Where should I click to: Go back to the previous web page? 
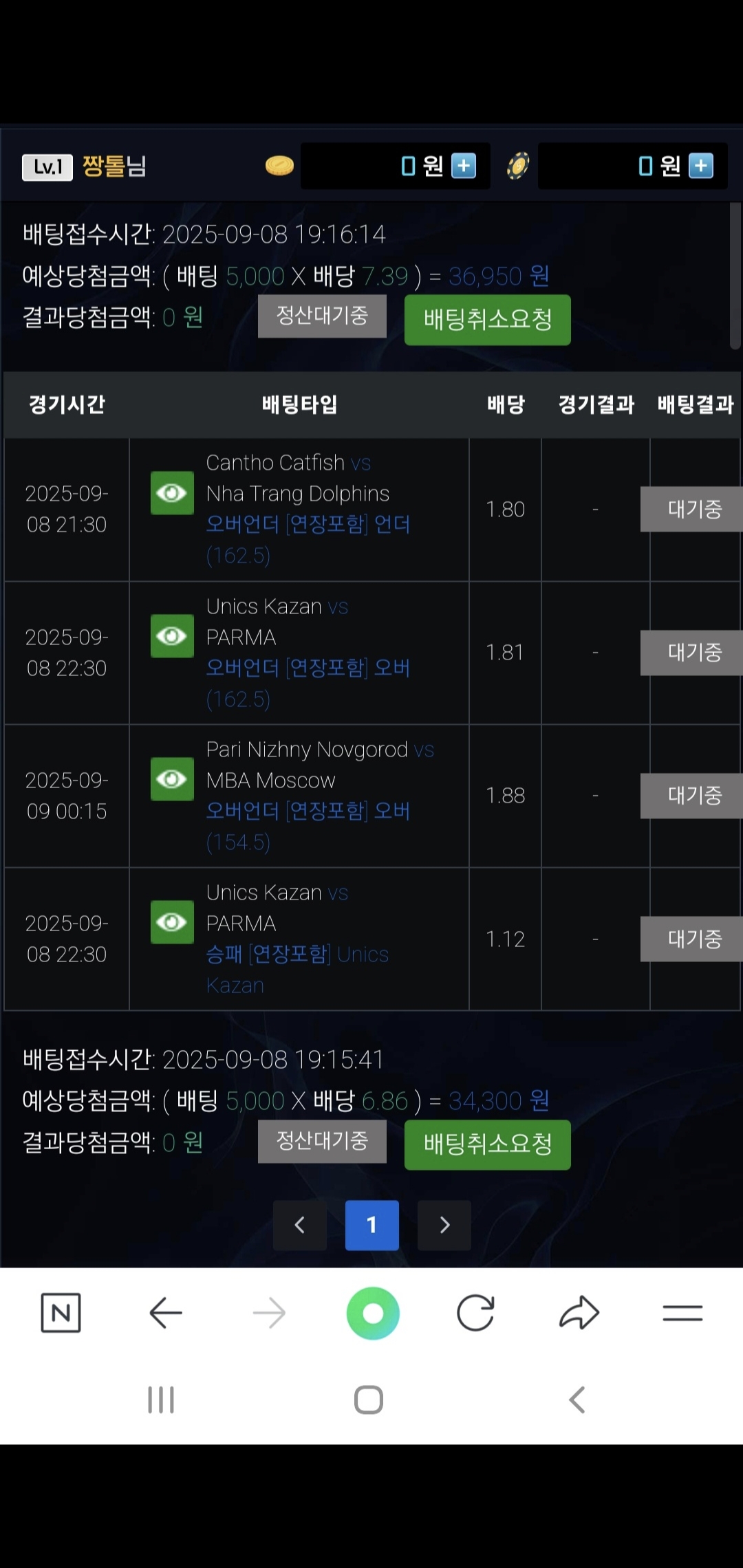point(165,1313)
